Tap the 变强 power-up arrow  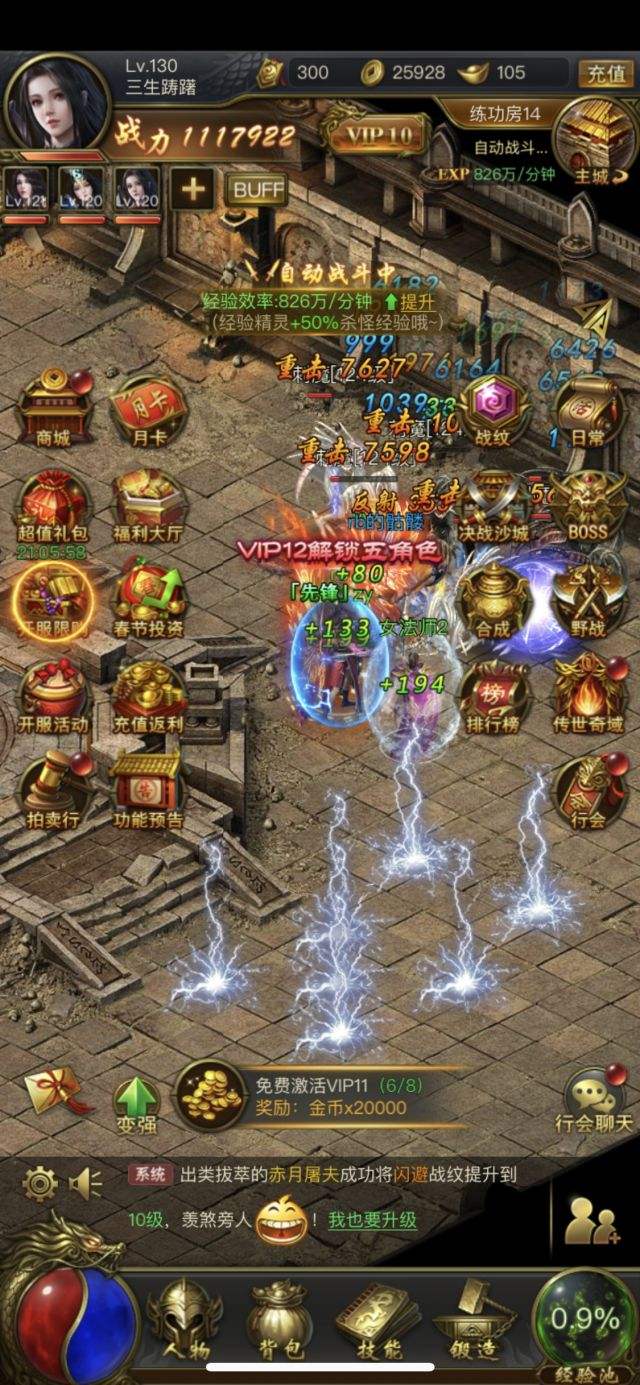point(136,1105)
